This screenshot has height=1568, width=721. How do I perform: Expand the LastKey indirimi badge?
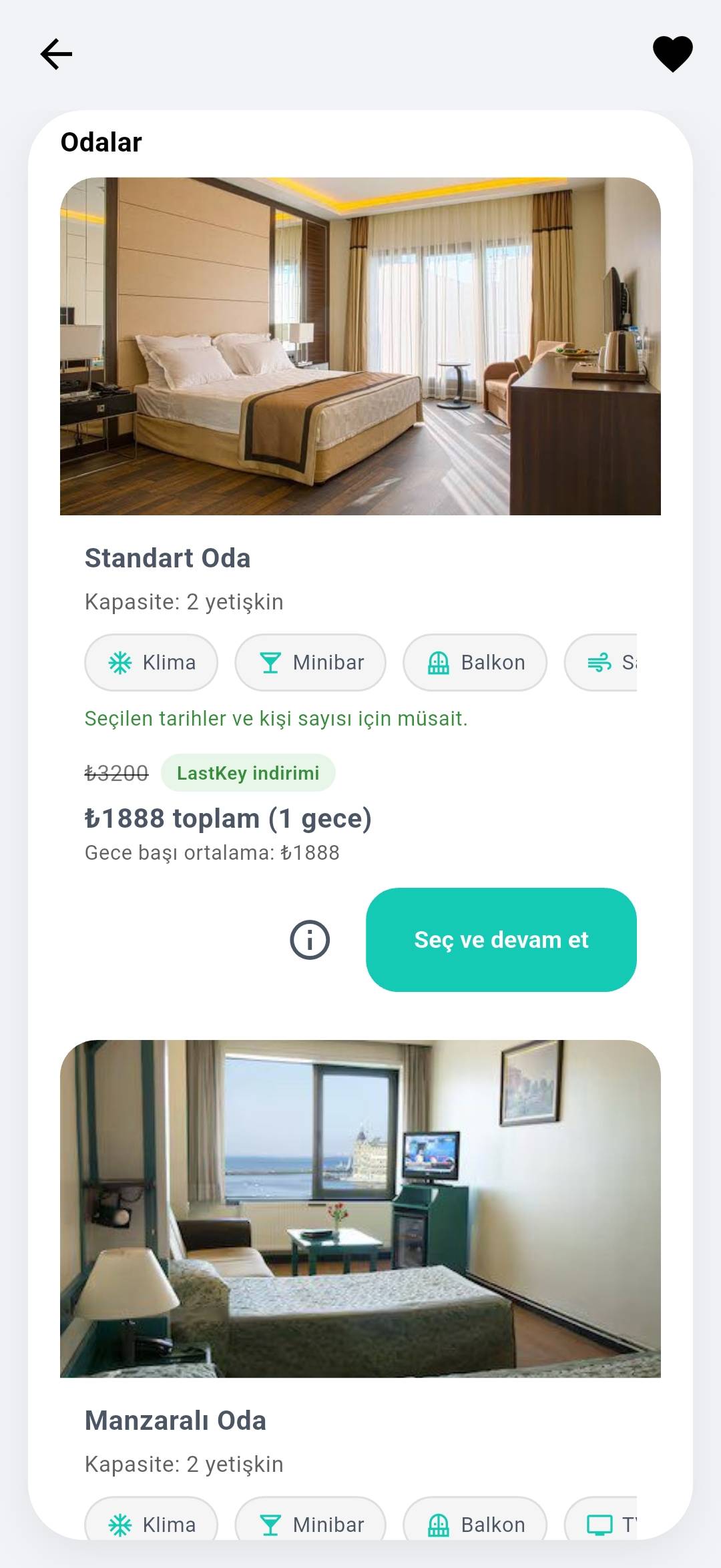[x=248, y=772]
